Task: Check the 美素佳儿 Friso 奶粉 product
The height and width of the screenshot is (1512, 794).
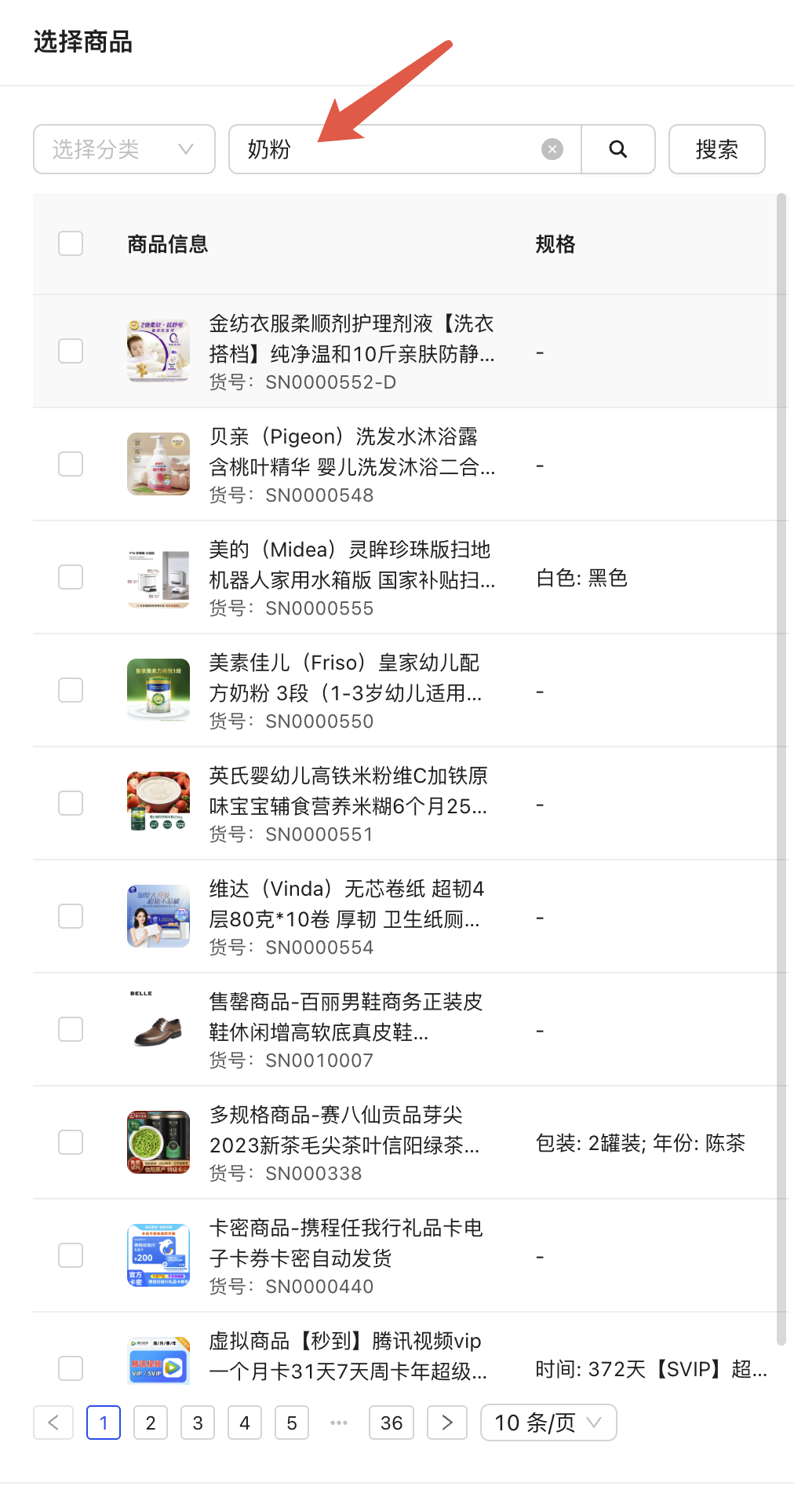Action: click(x=71, y=690)
